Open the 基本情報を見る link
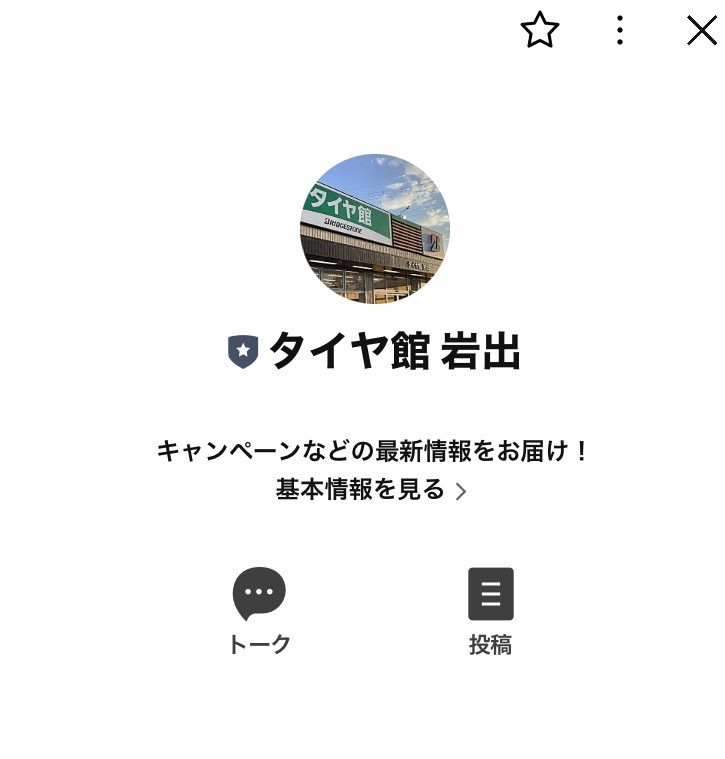 tap(360, 490)
